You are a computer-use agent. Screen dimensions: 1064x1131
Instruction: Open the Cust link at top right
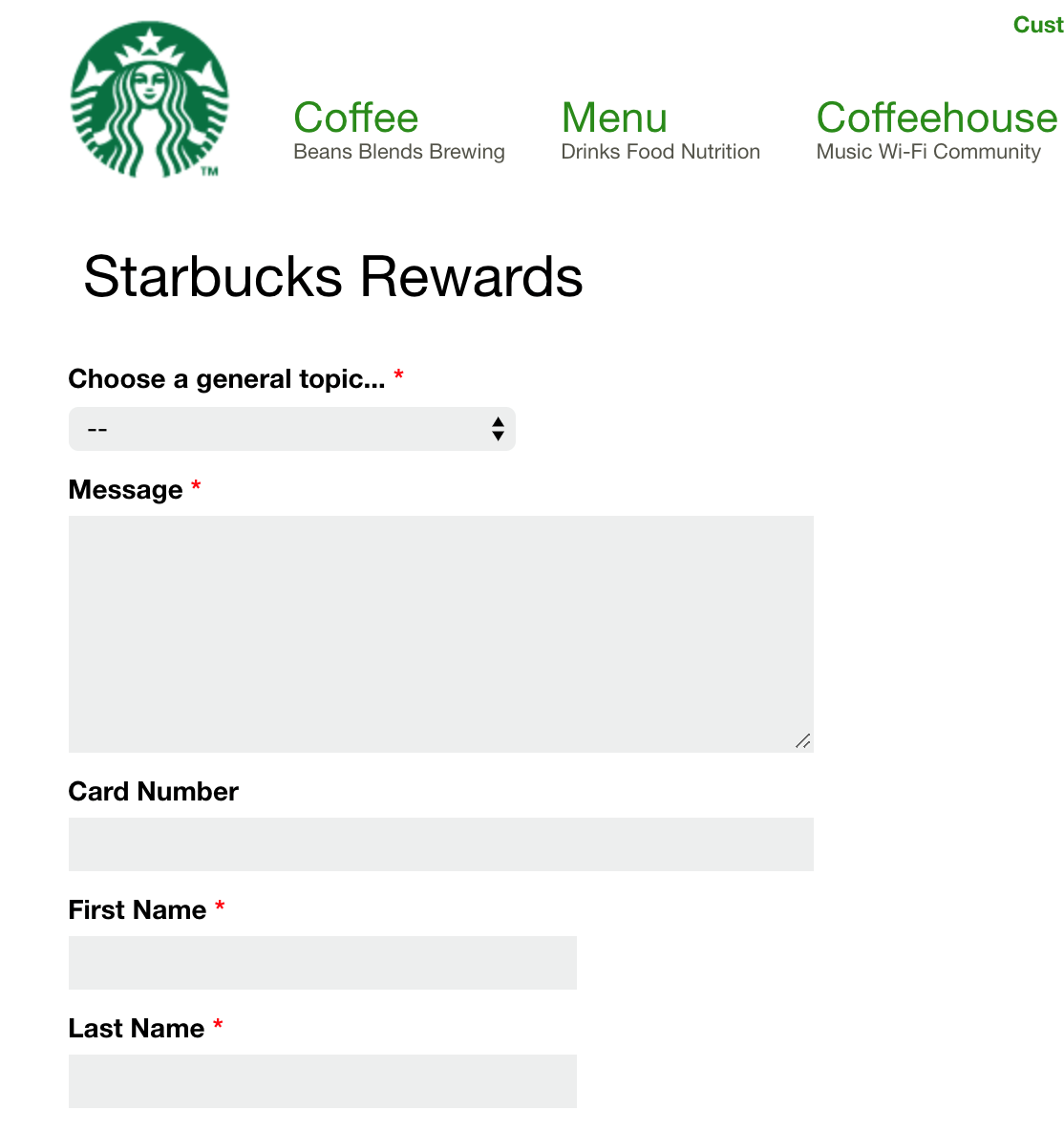click(1037, 25)
